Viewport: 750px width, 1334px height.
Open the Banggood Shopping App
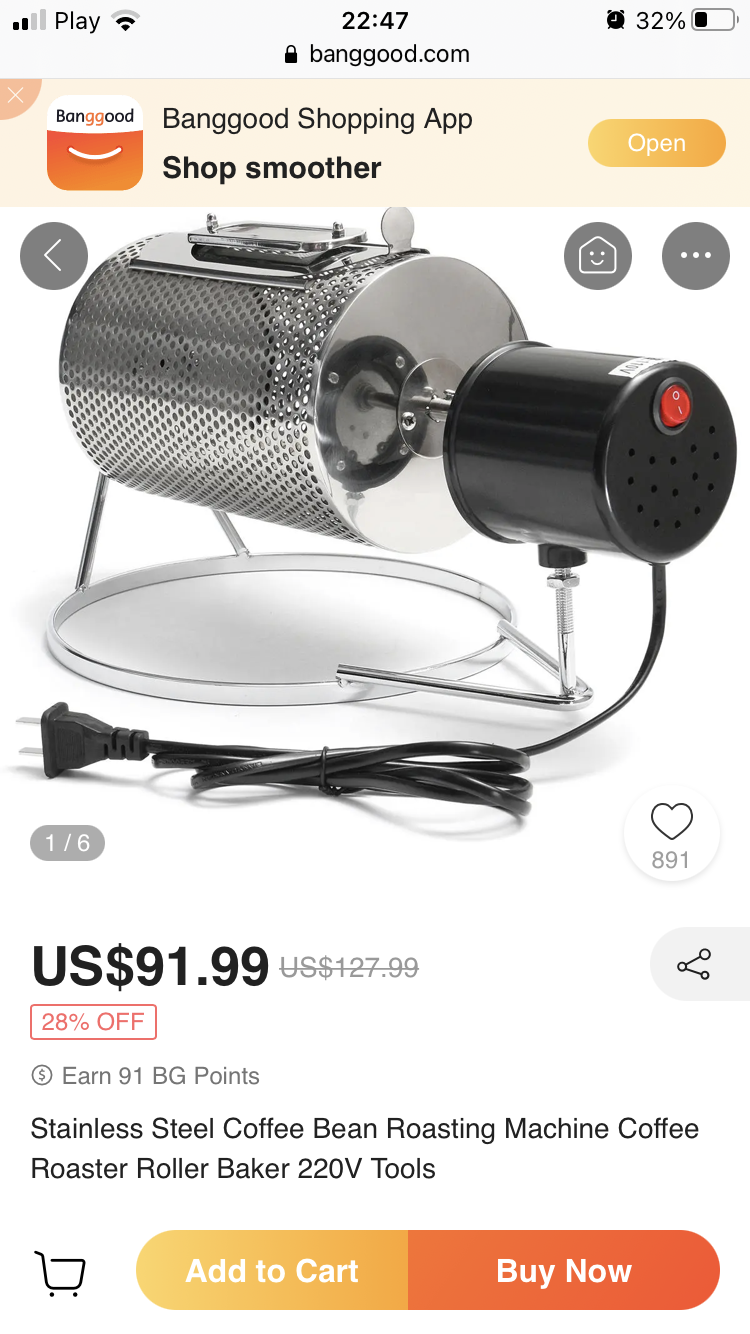coord(656,143)
